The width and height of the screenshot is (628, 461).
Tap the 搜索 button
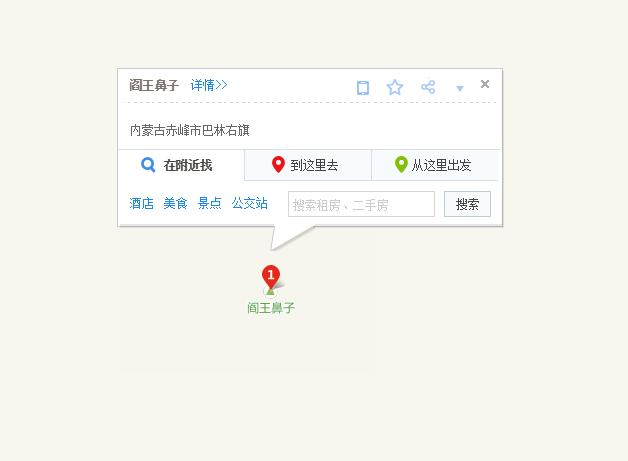click(x=467, y=205)
